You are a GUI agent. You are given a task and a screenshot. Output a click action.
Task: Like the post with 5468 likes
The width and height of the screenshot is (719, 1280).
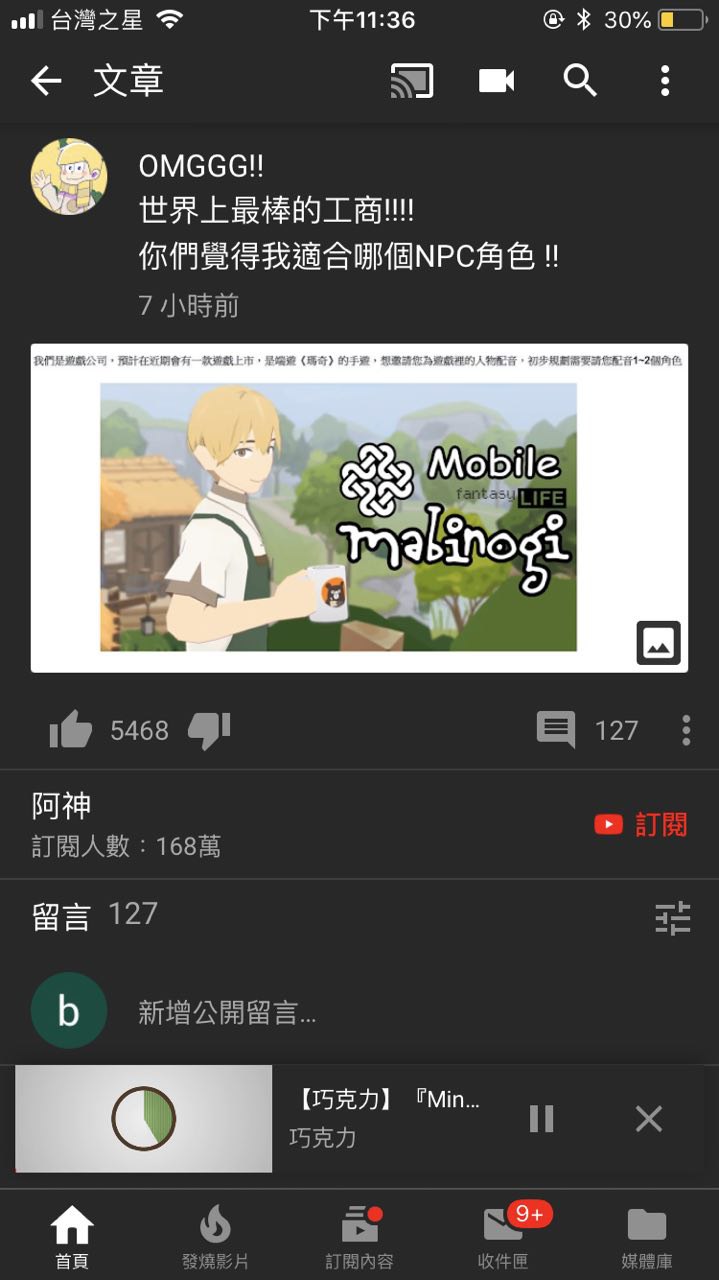pos(71,731)
